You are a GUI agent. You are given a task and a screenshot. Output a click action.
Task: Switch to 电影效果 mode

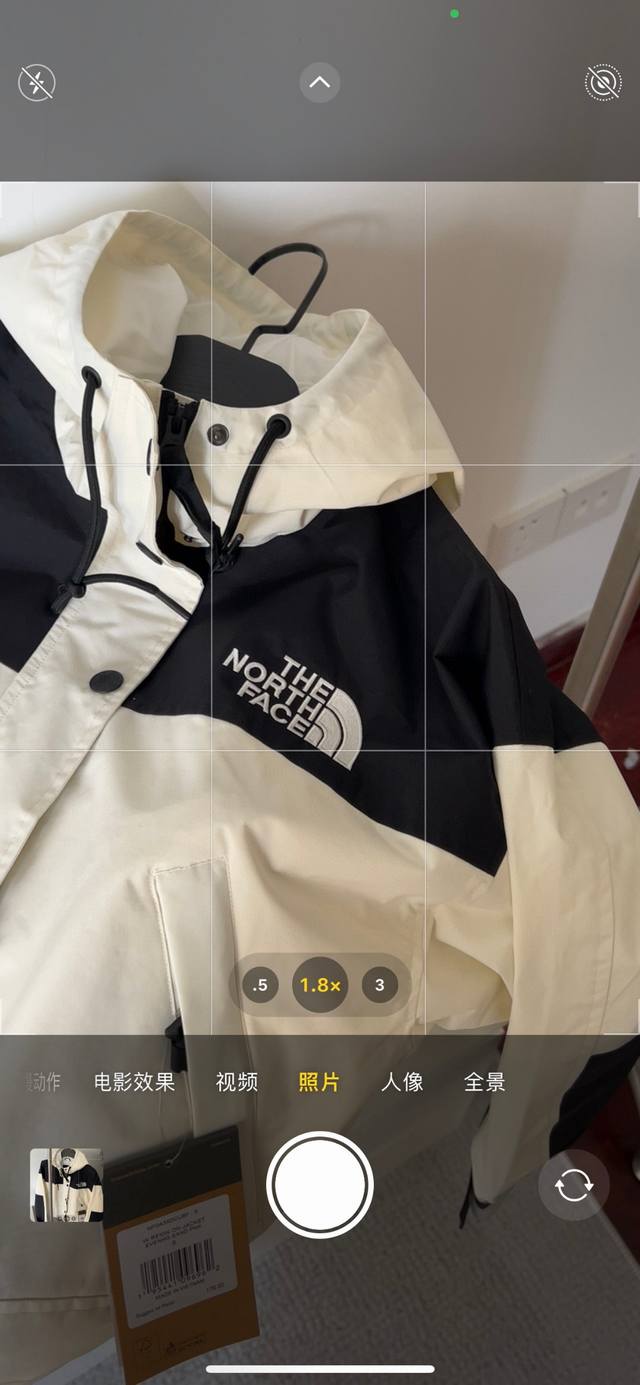click(134, 1081)
